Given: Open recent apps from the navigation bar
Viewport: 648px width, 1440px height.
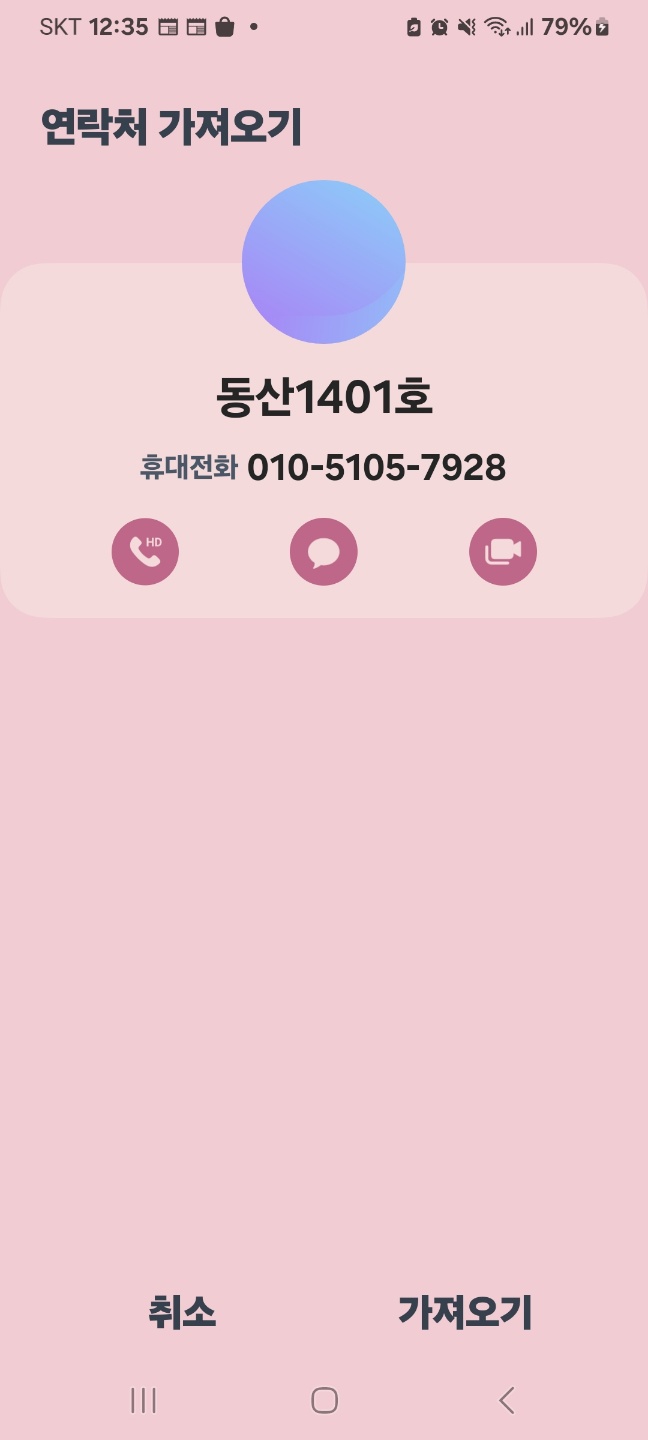Looking at the screenshot, I should [x=144, y=1400].
